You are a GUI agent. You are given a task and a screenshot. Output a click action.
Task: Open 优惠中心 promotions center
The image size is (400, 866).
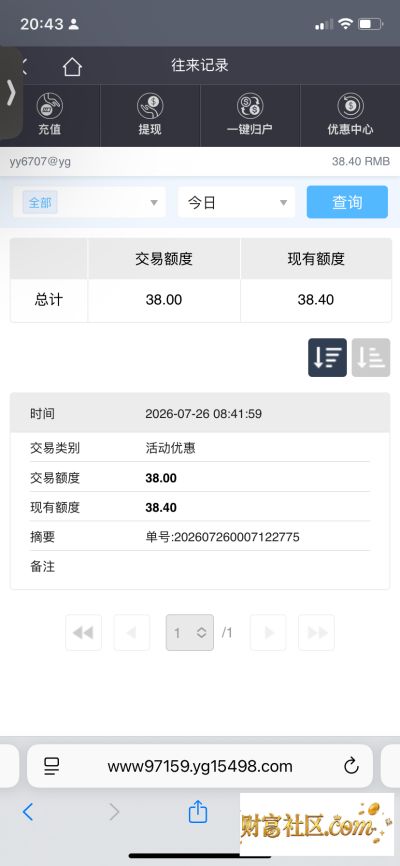[350, 115]
